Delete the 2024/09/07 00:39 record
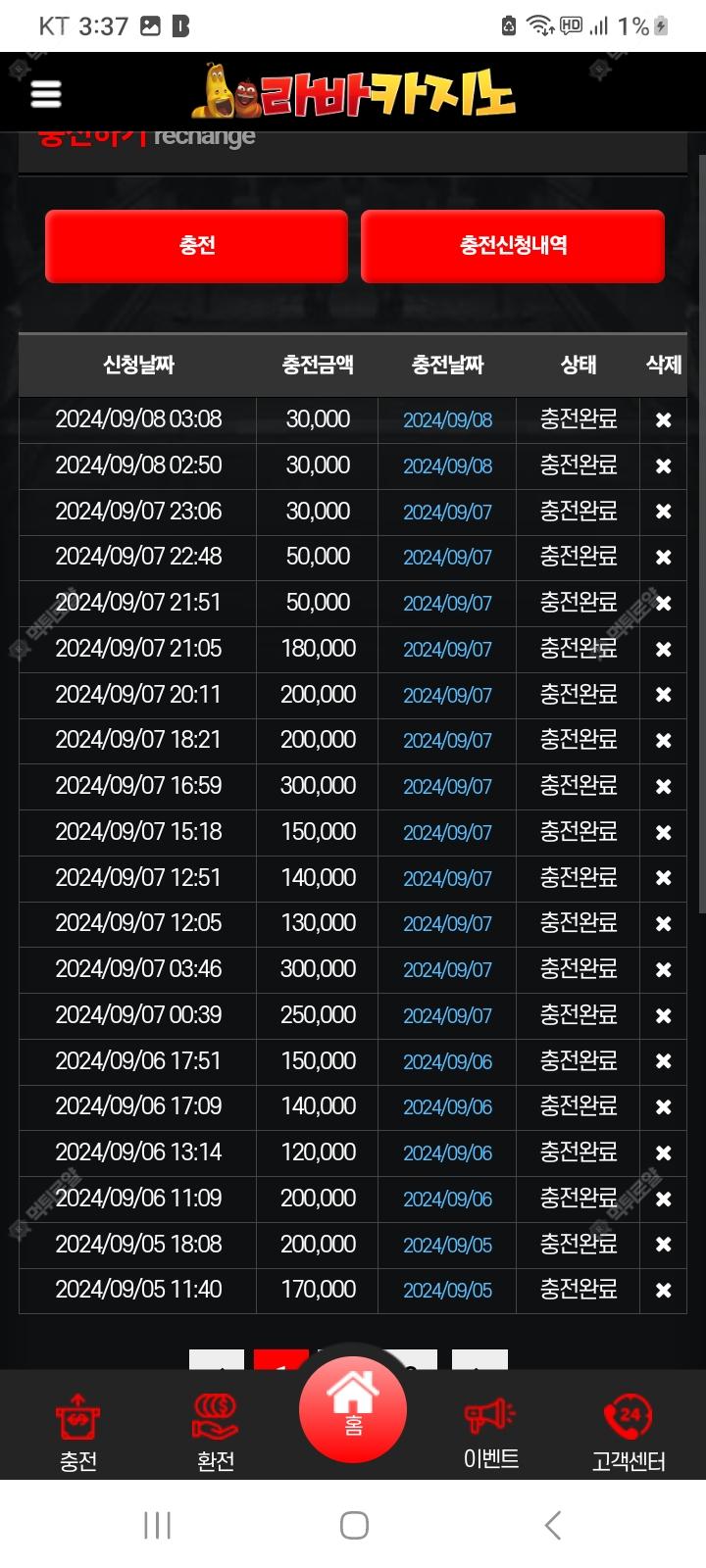The width and height of the screenshot is (706, 1568). tap(663, 1015)
